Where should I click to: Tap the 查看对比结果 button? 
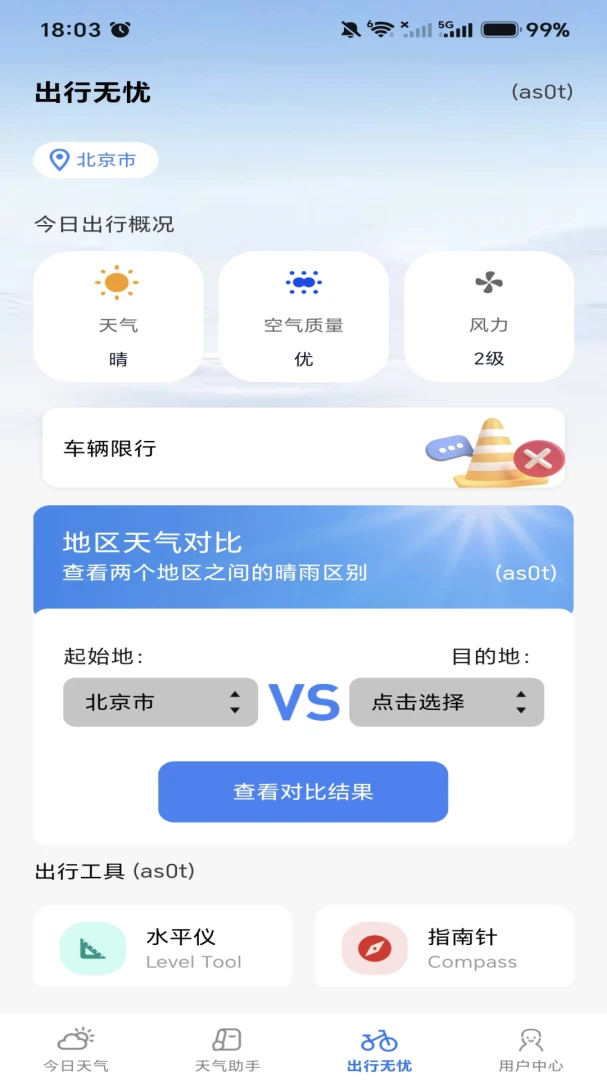[x=303, y=791]
